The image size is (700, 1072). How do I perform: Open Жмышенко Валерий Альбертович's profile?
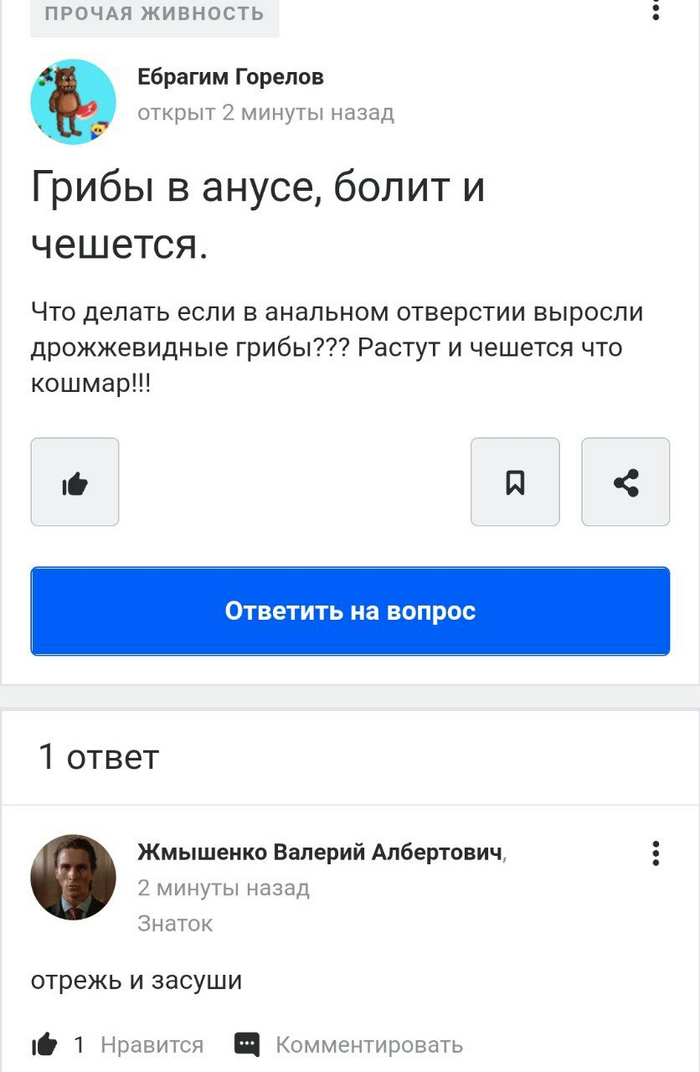320,852
